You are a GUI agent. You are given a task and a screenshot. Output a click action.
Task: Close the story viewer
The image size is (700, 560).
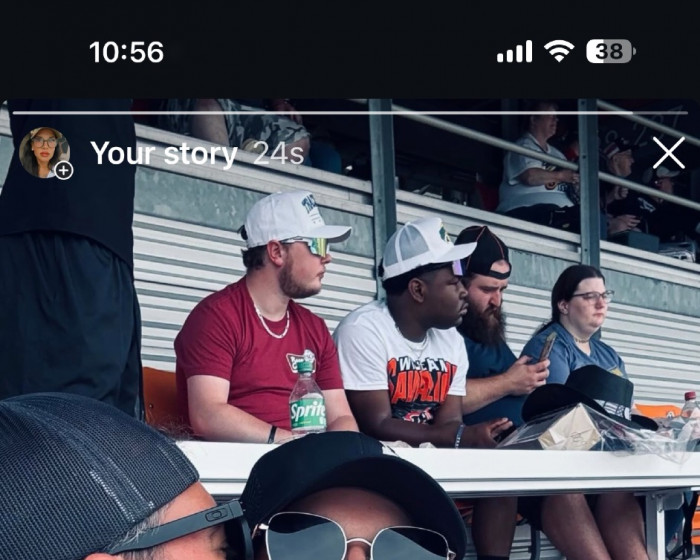point(668,153)
